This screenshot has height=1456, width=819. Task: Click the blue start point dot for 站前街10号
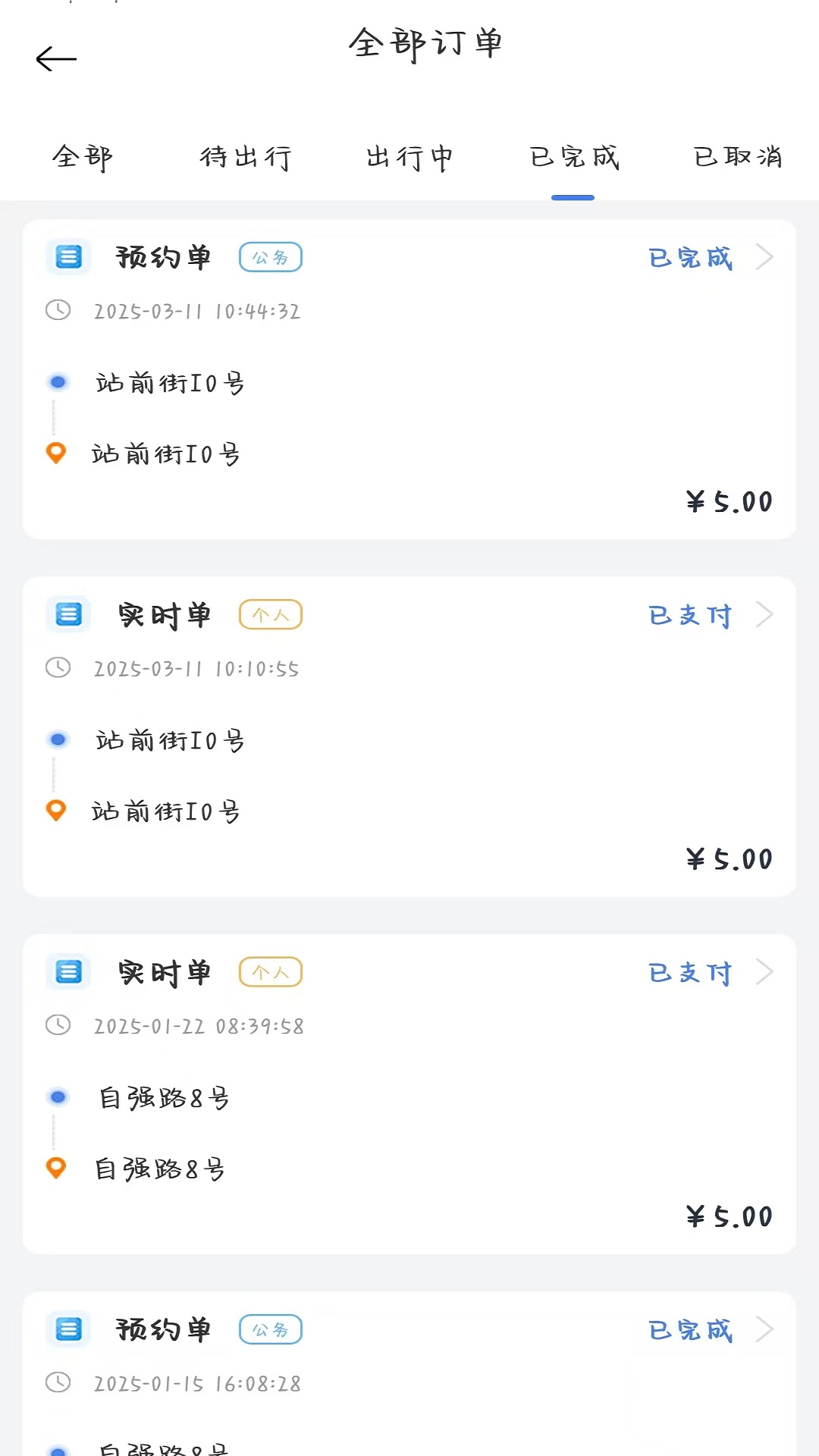pos(58,381)
